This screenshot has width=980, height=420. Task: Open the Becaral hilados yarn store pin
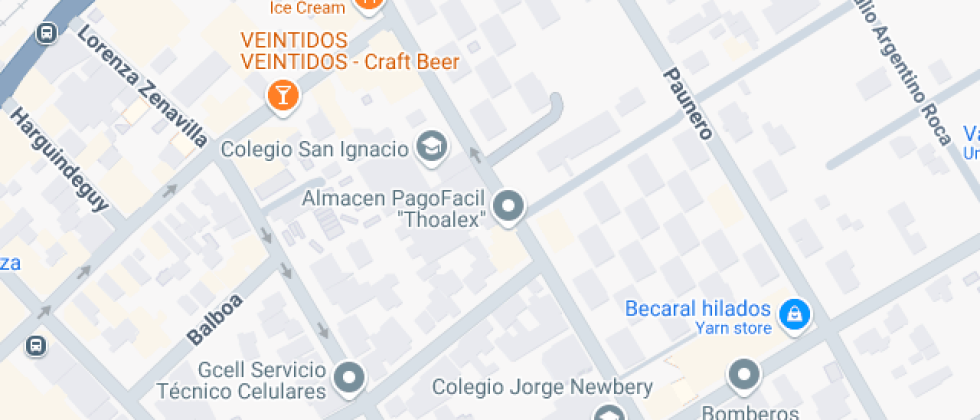(x=794, y=314)
